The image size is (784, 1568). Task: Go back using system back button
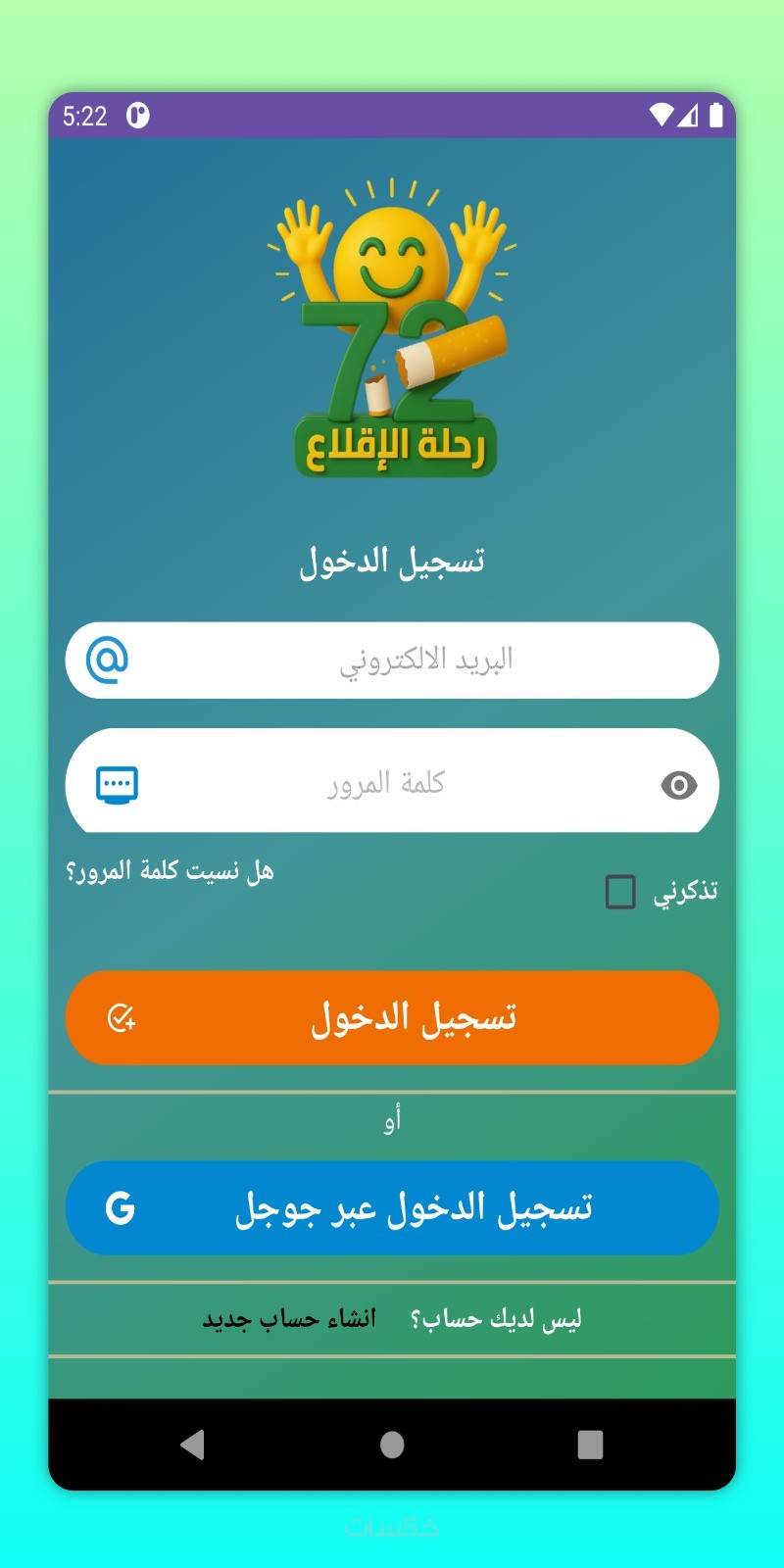pos(193,1445)
